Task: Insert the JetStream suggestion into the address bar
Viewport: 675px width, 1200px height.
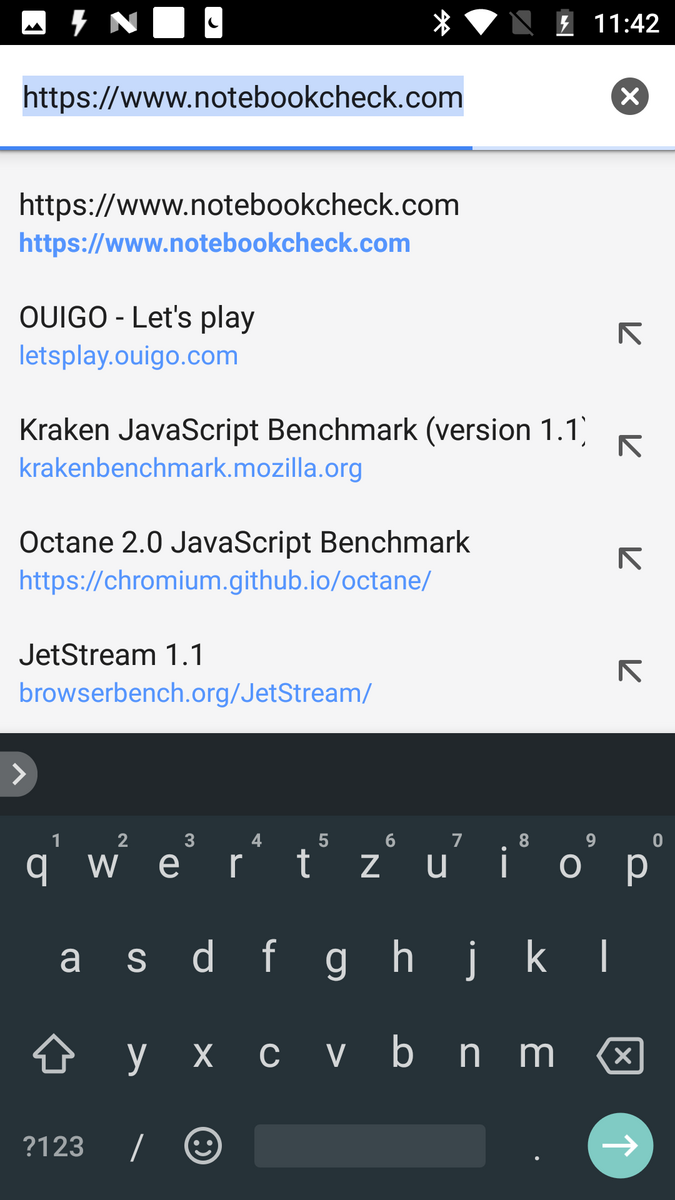Action: coord(629,672)
